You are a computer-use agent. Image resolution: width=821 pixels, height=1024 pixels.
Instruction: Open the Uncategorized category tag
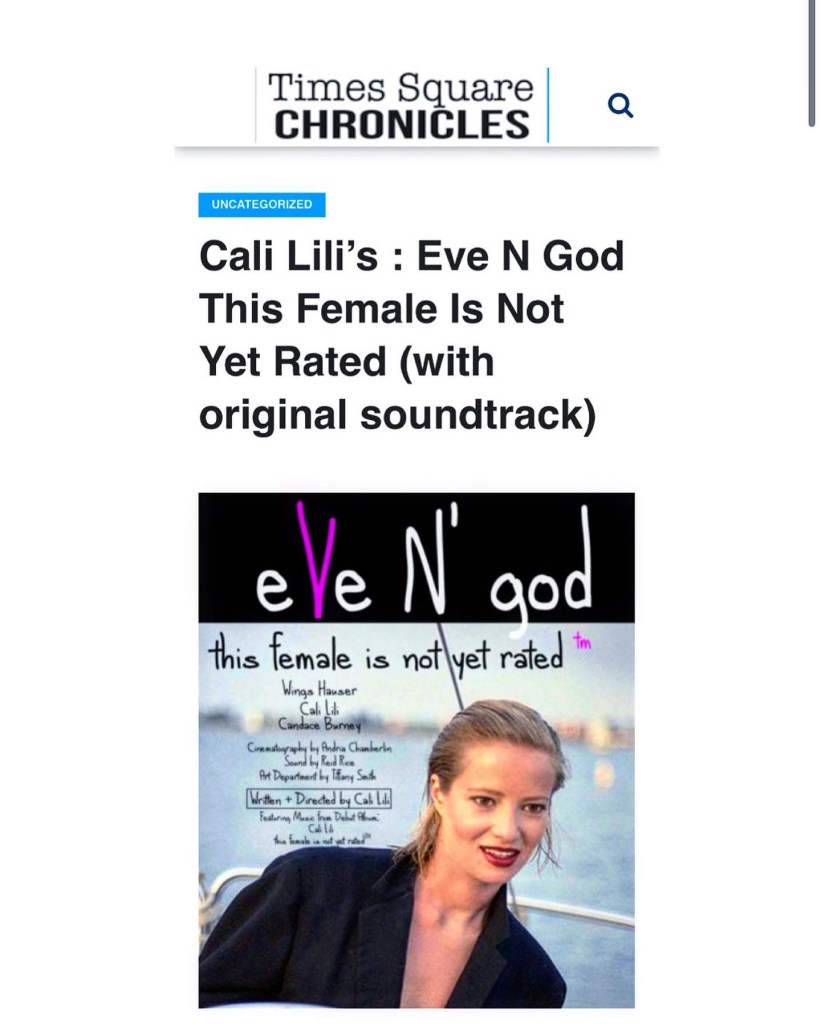tap(262, 204)
